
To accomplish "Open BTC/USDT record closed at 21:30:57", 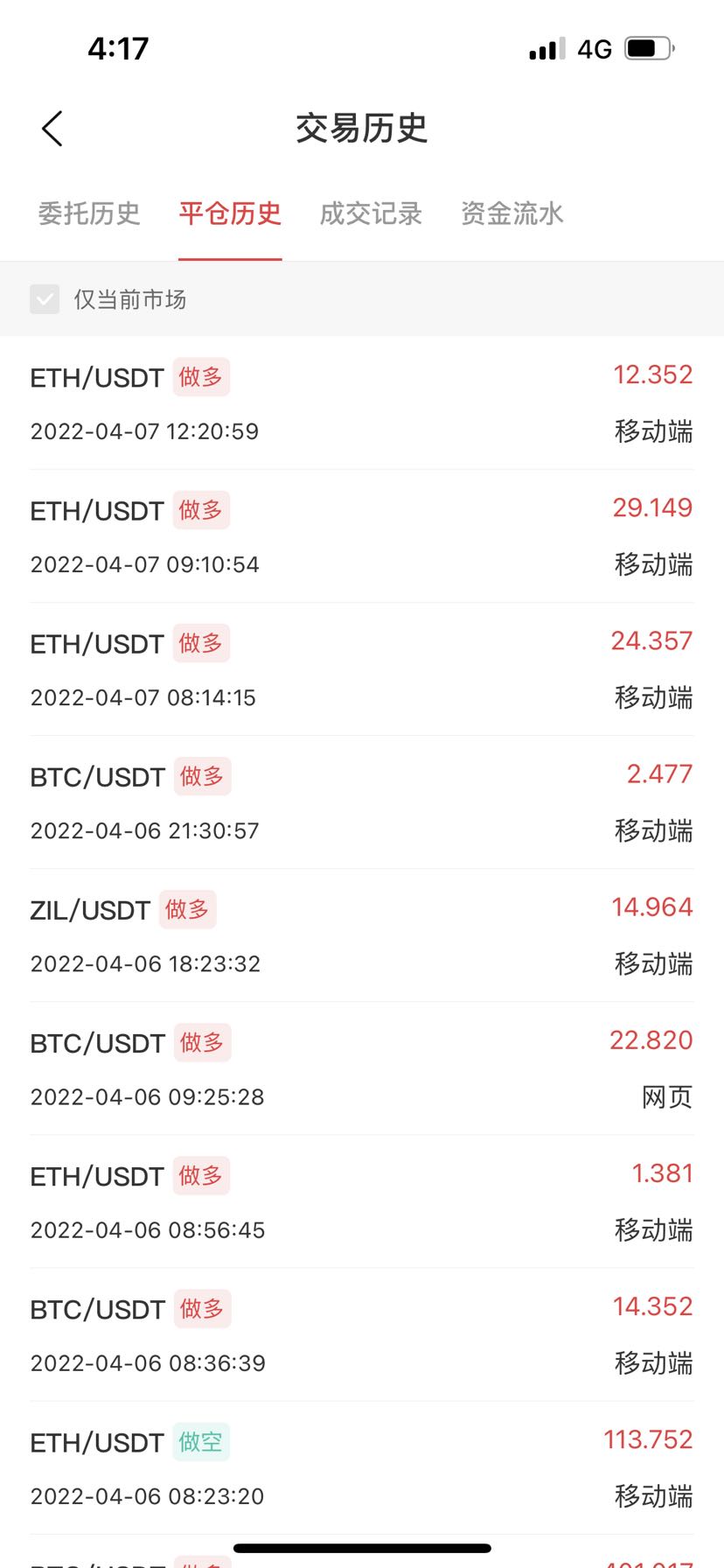I will [362, 802].
